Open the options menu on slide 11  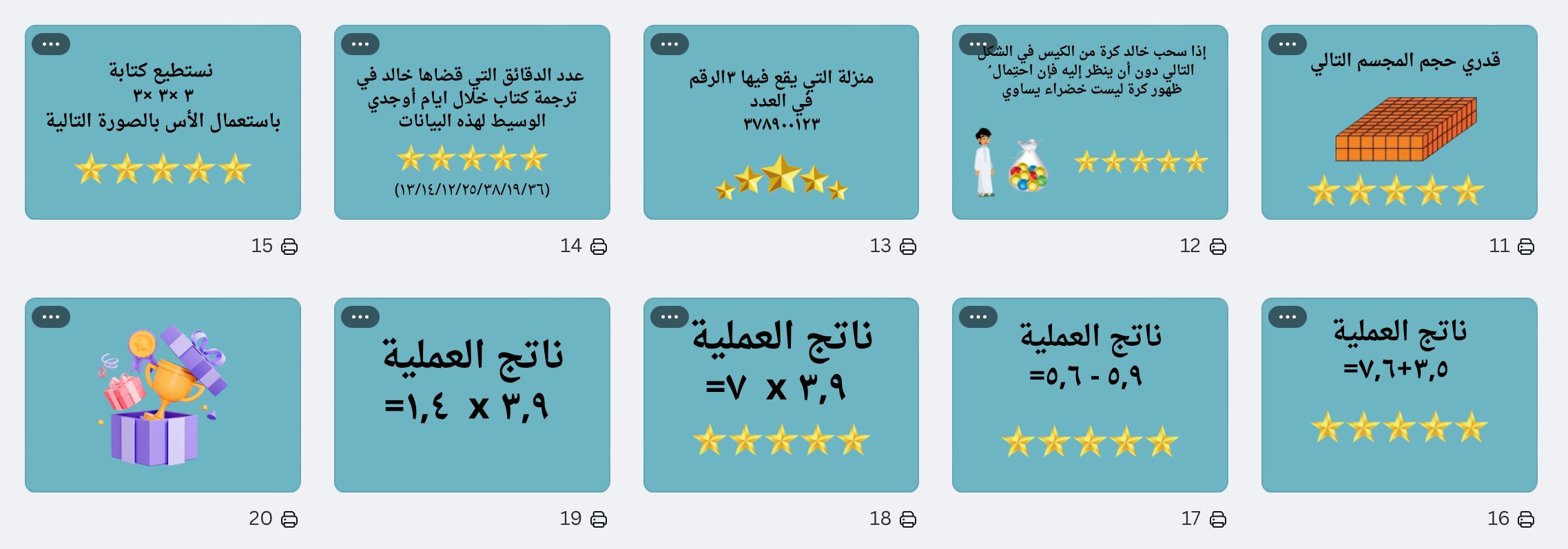point(1287,44)
